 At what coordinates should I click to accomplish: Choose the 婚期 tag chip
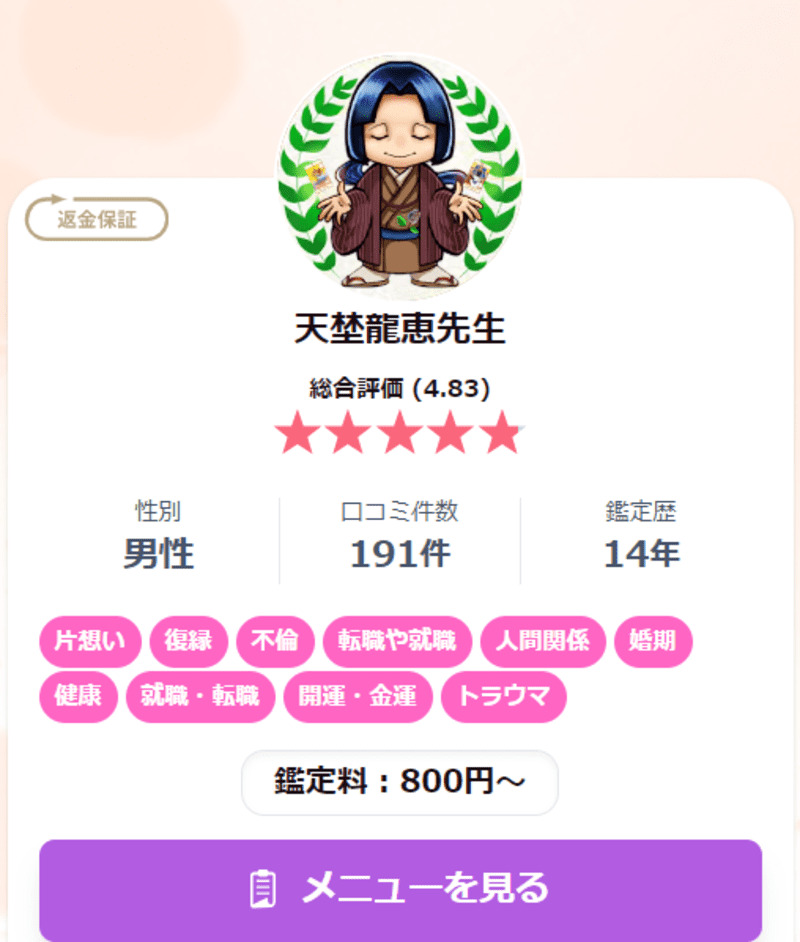coord(653,641)
